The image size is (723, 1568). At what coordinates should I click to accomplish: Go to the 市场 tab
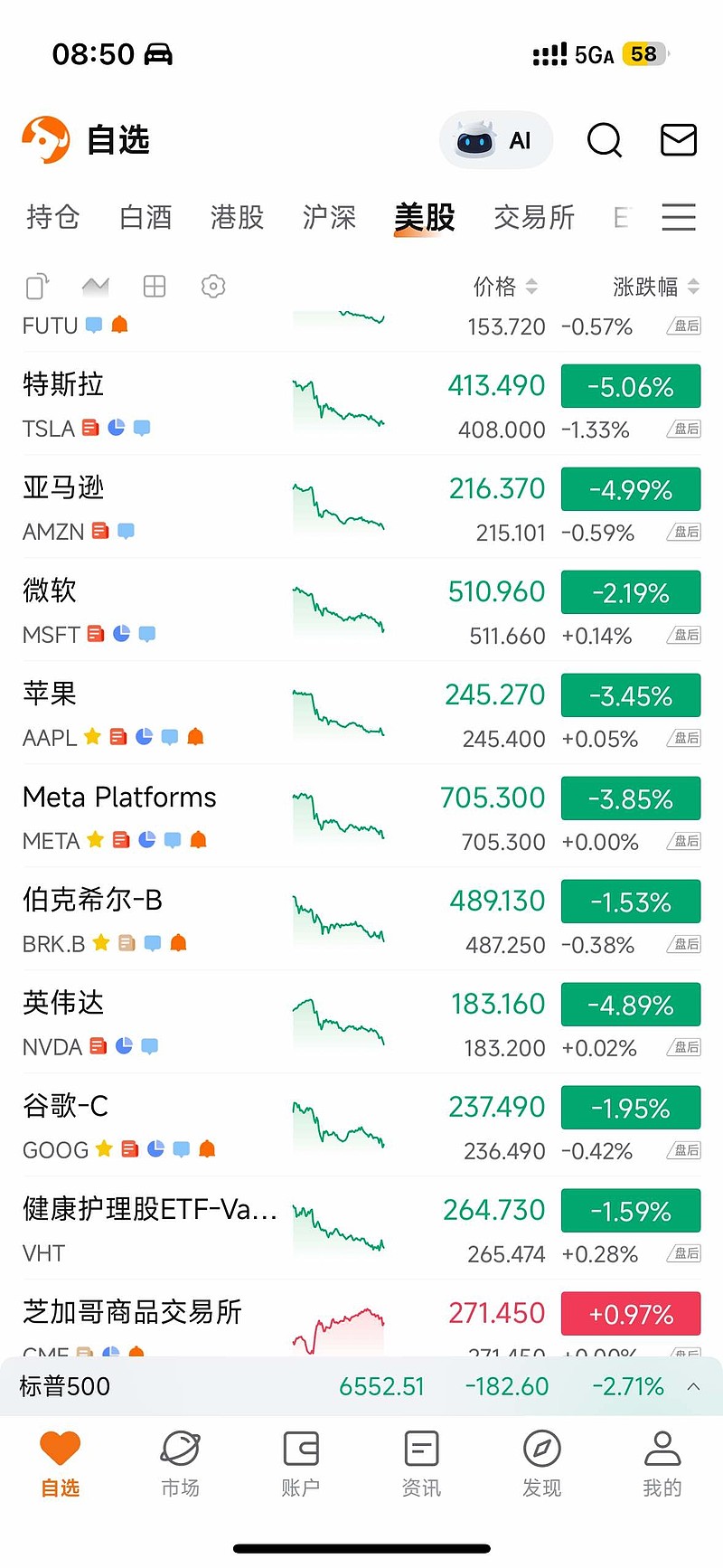[180, 1463]
